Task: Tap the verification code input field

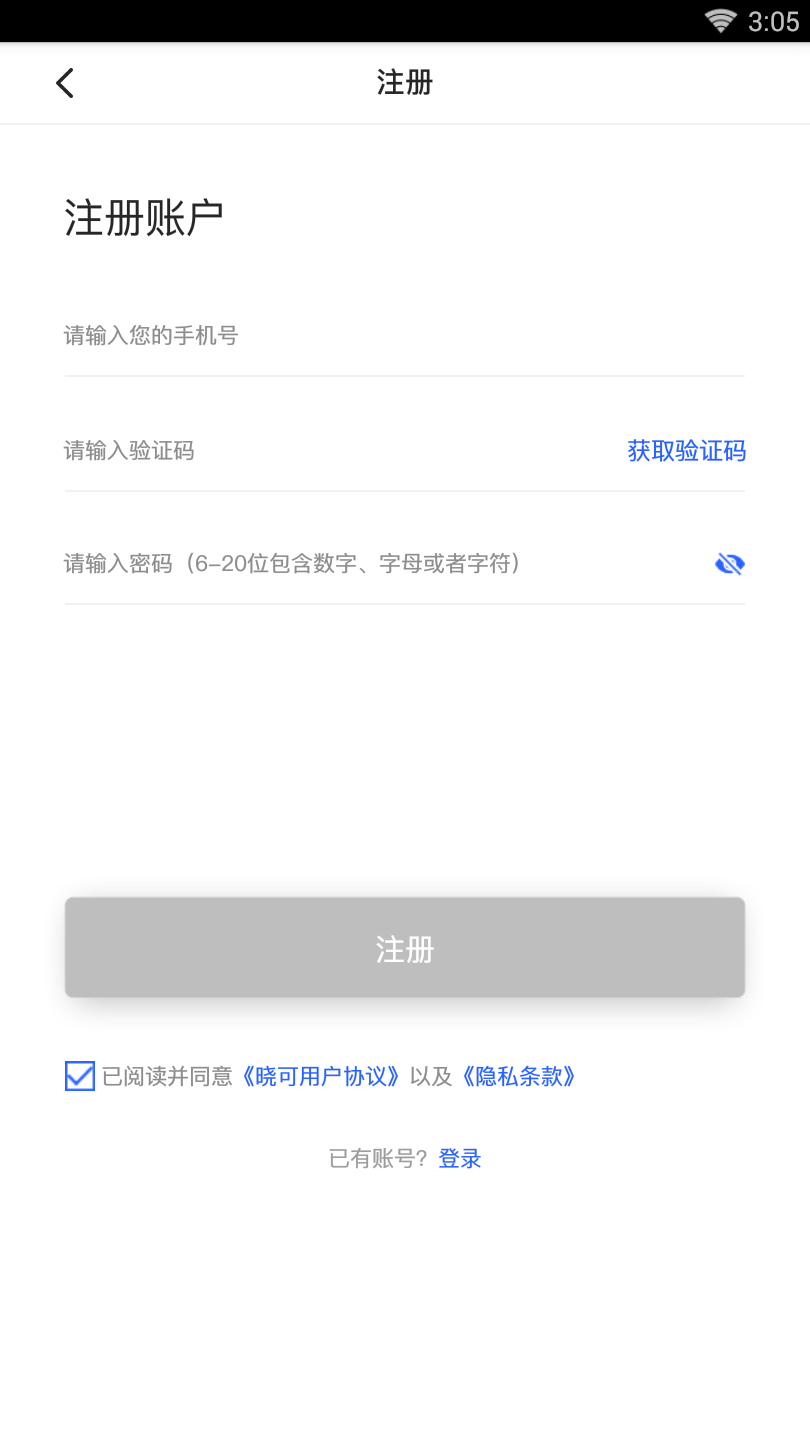Action: pyautogui.click(x=330, y=451)
